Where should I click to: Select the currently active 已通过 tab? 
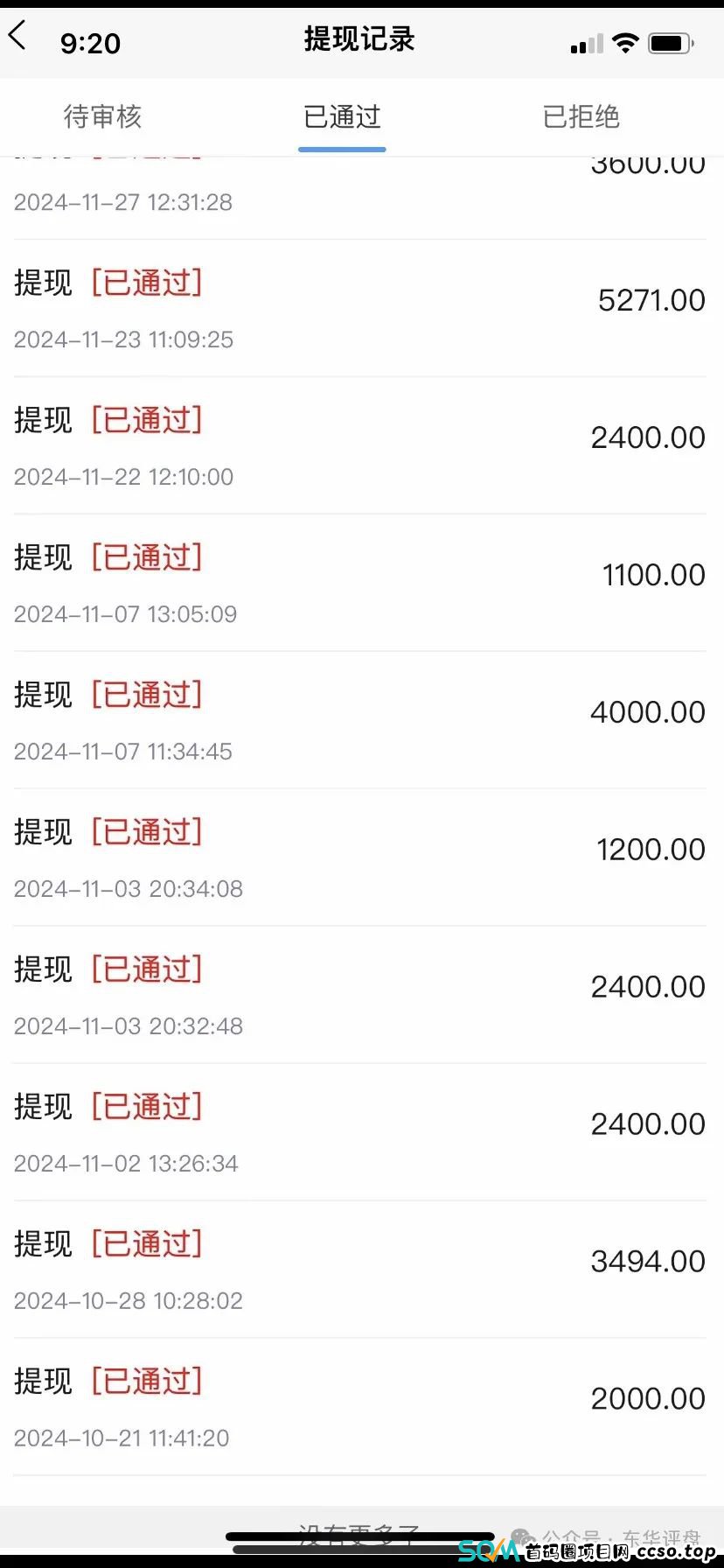click(x=341, y=116)
